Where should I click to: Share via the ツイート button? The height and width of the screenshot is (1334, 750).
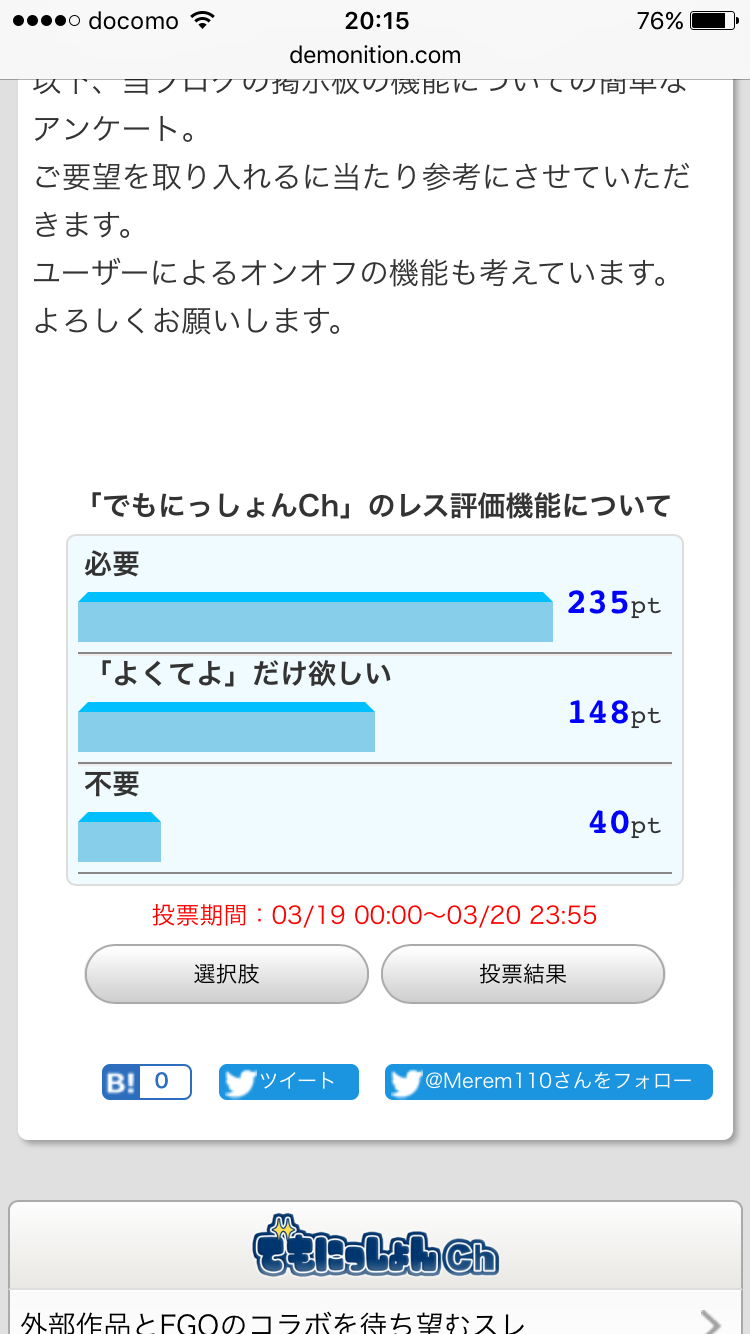289,1082
